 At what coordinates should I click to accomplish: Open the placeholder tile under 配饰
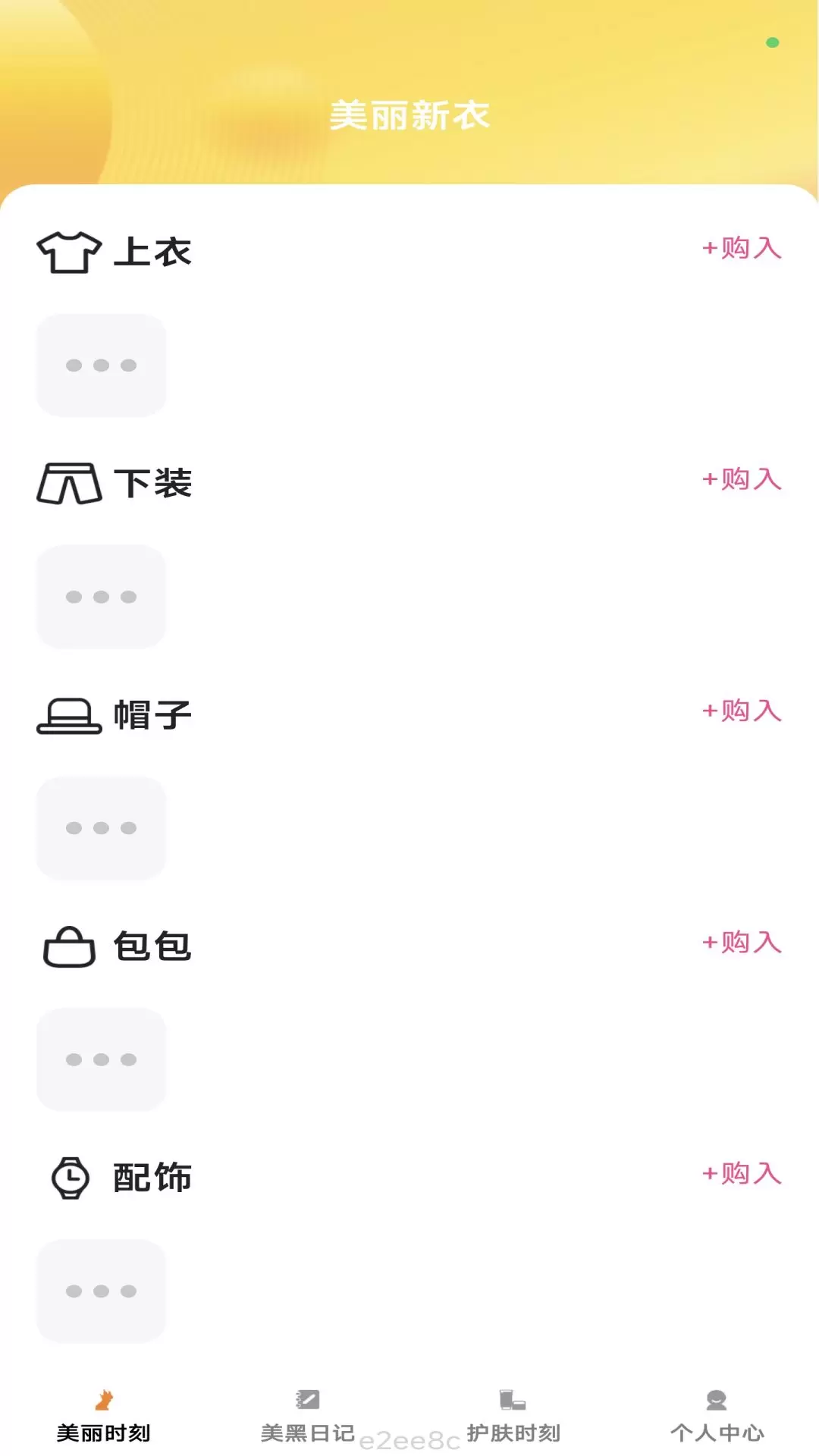point(101,1291)
